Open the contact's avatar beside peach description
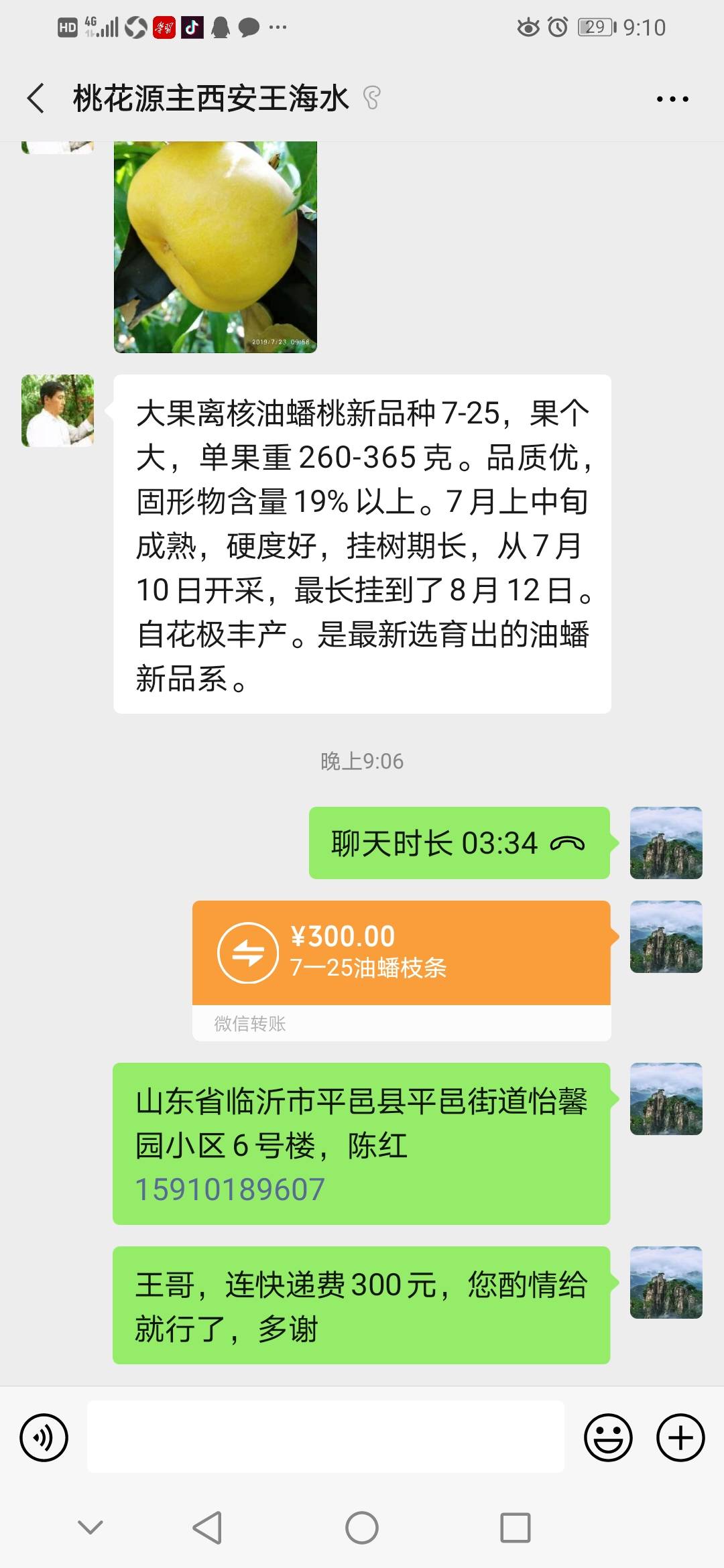 (58, 411)
